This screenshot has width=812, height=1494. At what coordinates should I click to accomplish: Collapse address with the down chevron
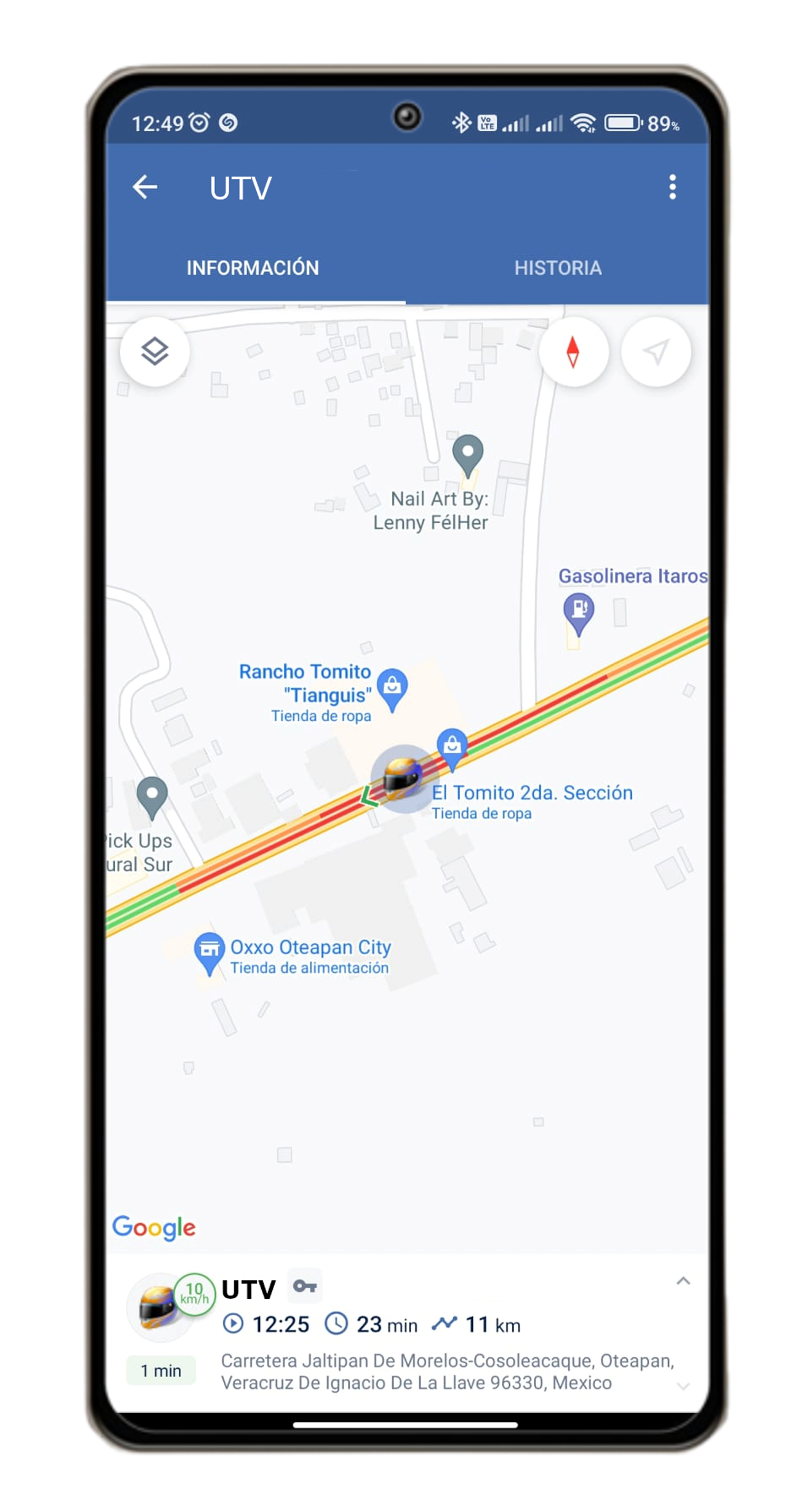pos(683,1386)
